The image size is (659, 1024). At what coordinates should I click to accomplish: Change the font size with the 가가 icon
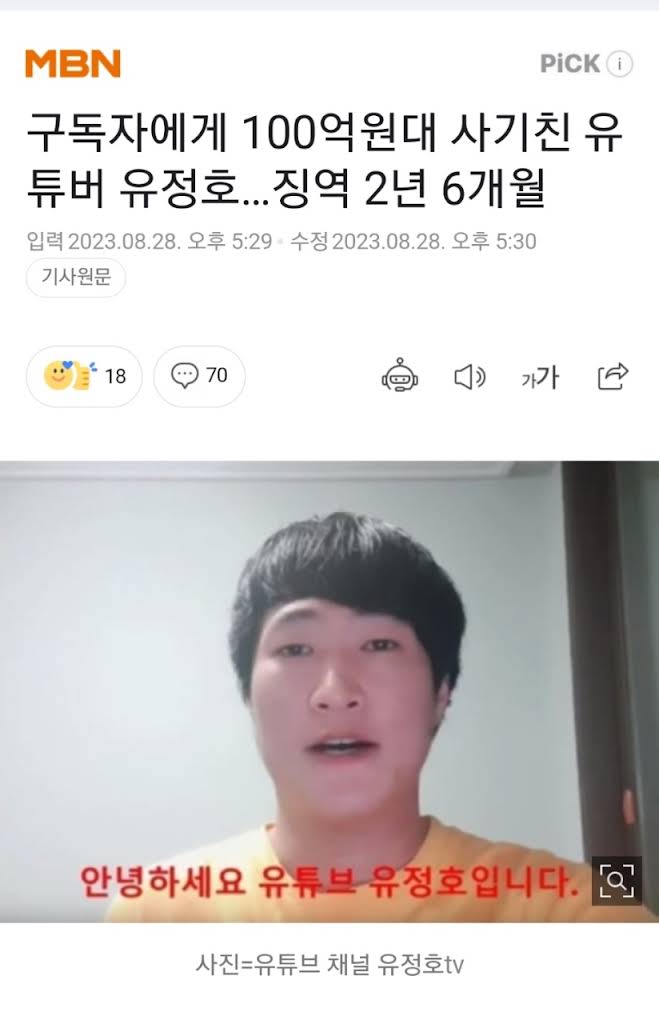pos(540,377)
